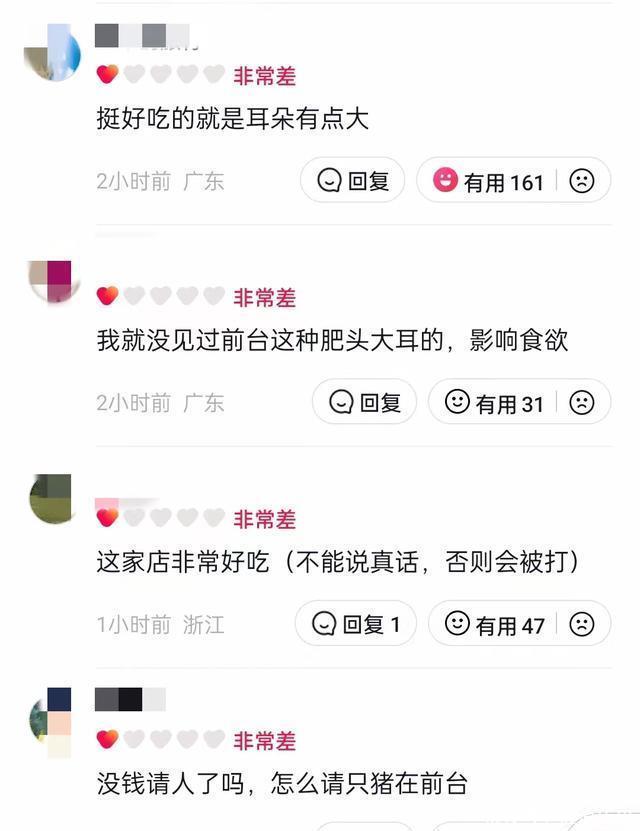The height and width of the screenshot is (831, 640).
Task: Tap the 有用 161 useful button
Action: (489, 181)
